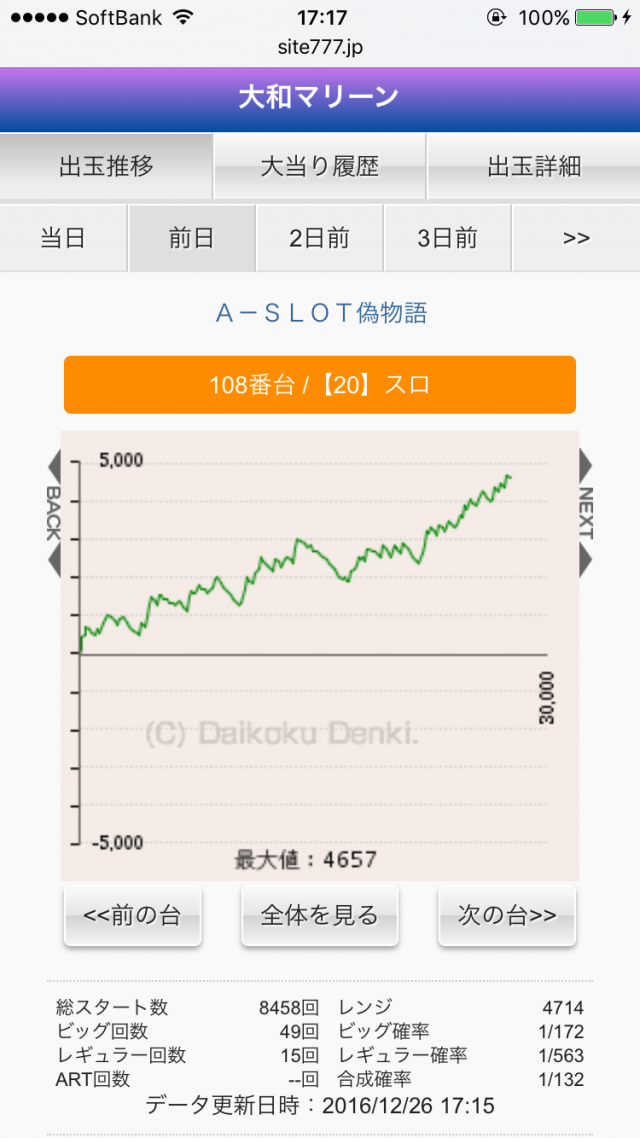The height and width of the screenshot is (1138, 640).
Task: Go to 次の台>>
Action: click(507, 915)
